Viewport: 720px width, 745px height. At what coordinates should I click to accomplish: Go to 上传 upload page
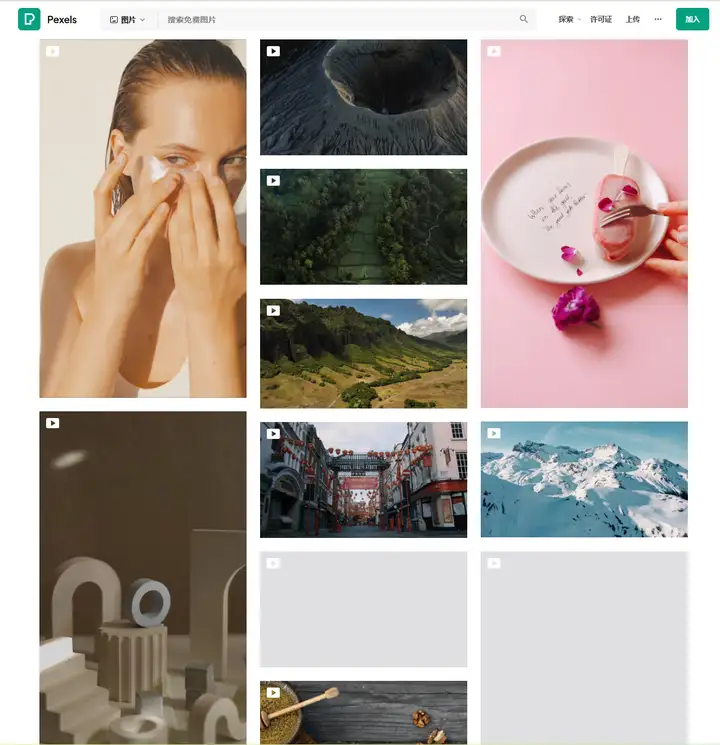coord(632,19)
